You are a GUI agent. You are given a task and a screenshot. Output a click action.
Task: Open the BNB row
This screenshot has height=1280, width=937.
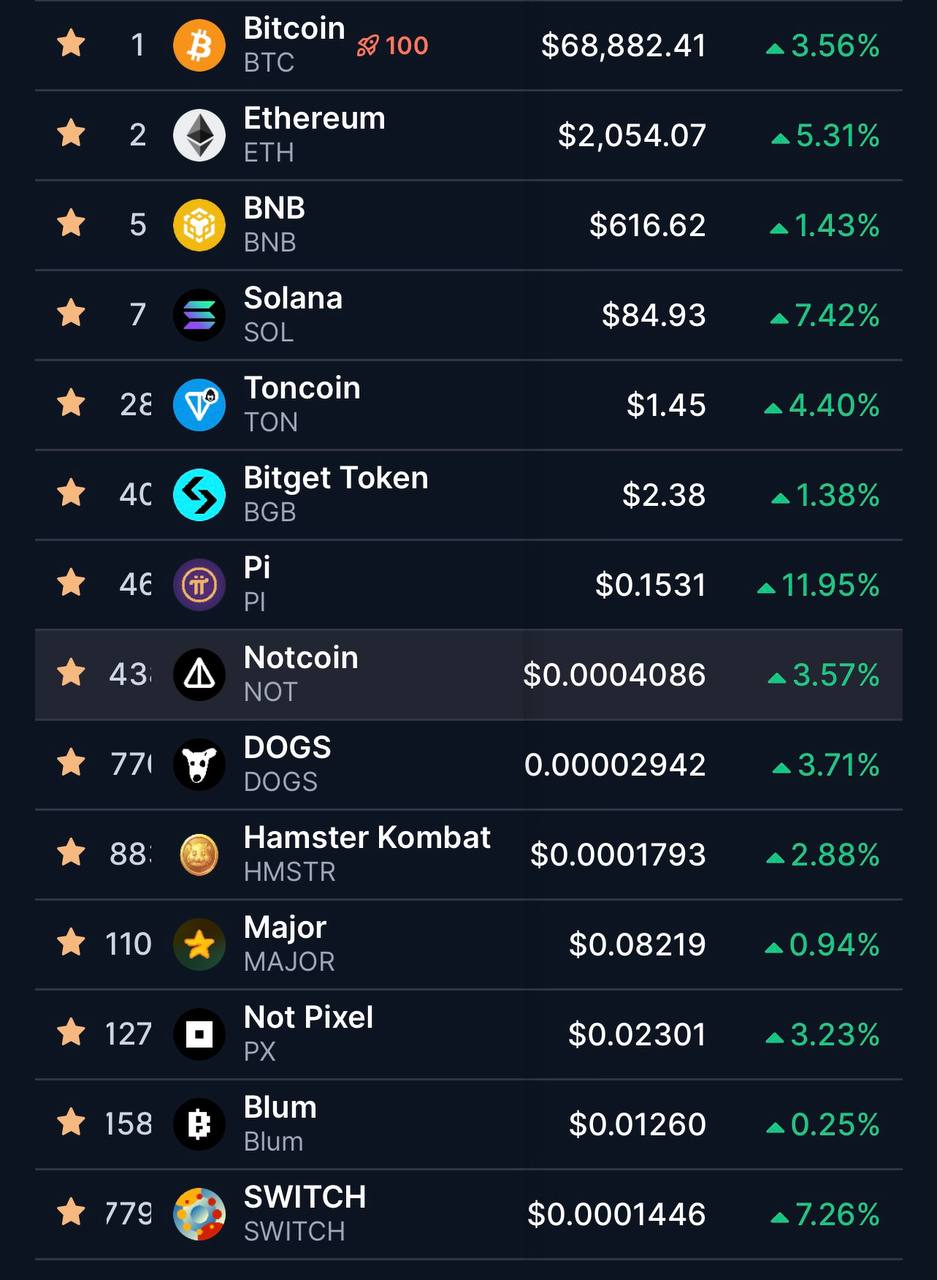[275, 224]
